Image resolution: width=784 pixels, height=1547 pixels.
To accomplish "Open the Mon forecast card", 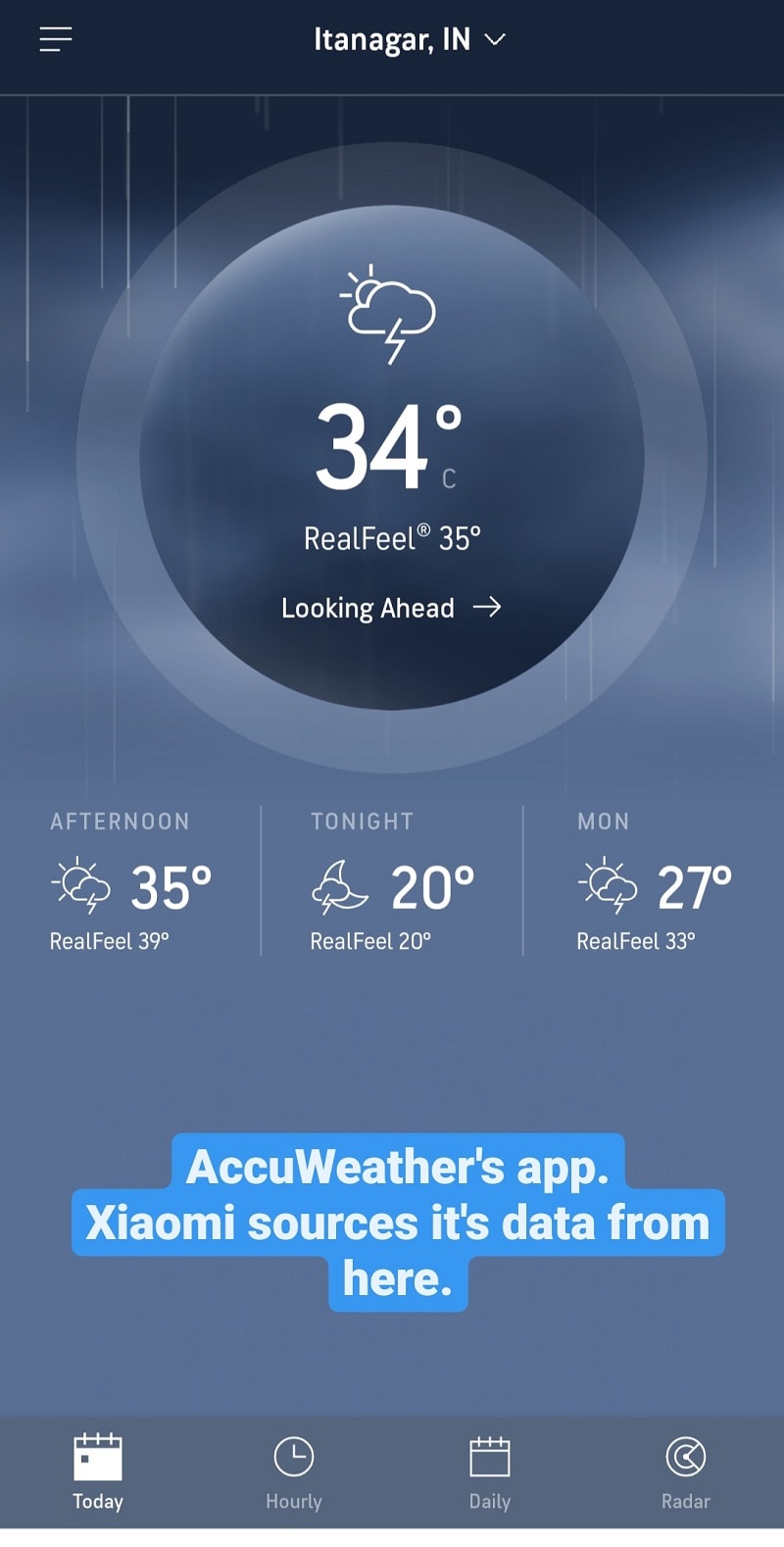I will click(x=654, y=881).
